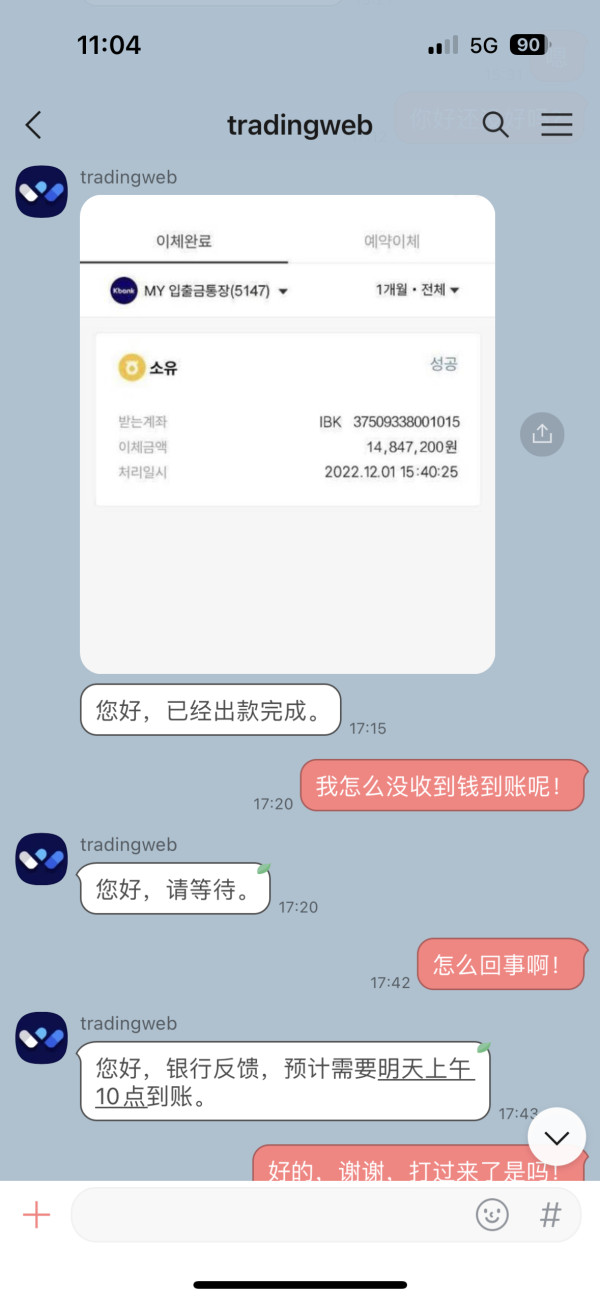
Task: Open the chat hamburger menu
Action: point(556,124)
